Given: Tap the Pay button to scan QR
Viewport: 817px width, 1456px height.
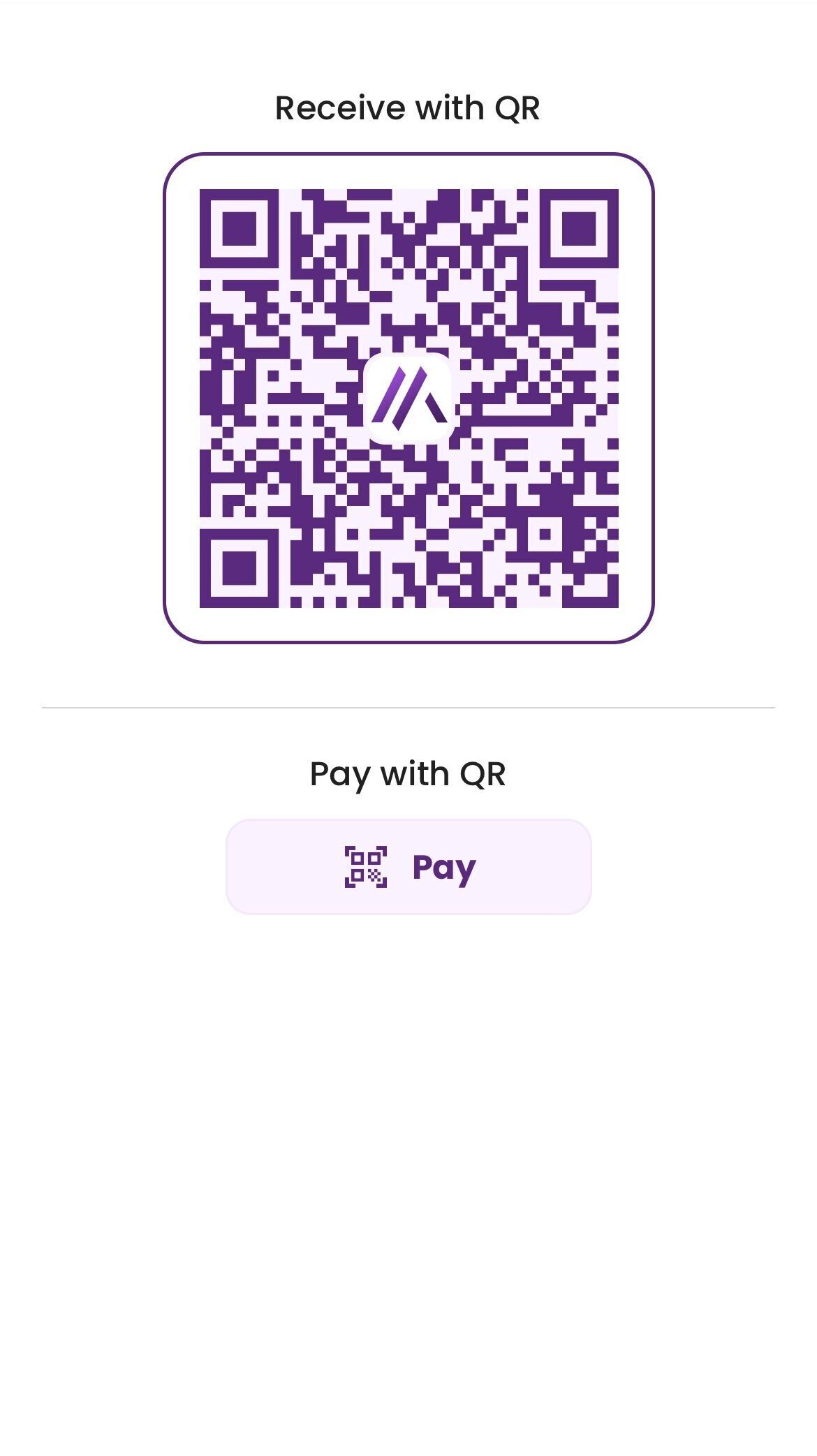Looking at the screenshot, I should 408,866.
